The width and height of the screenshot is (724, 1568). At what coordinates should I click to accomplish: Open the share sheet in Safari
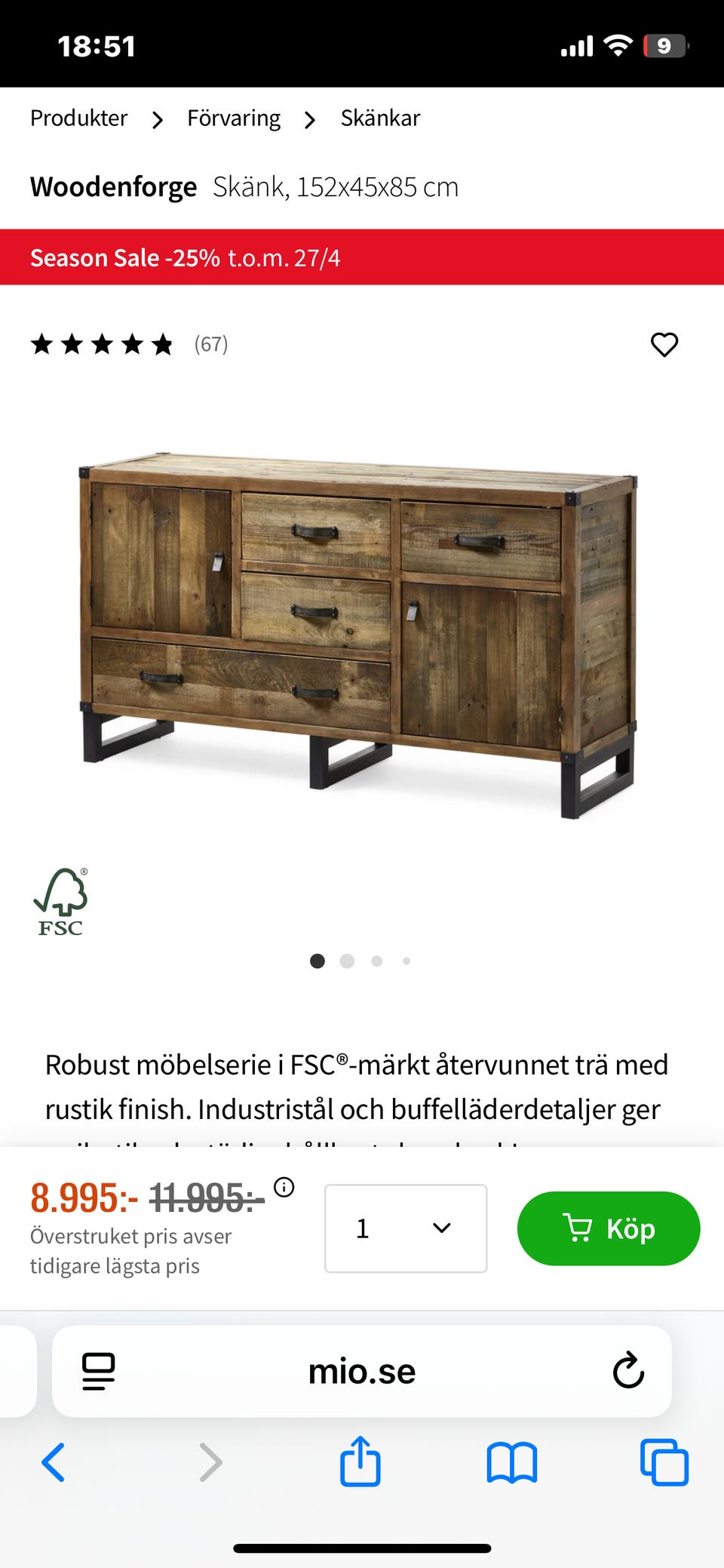pos(360,1462)
